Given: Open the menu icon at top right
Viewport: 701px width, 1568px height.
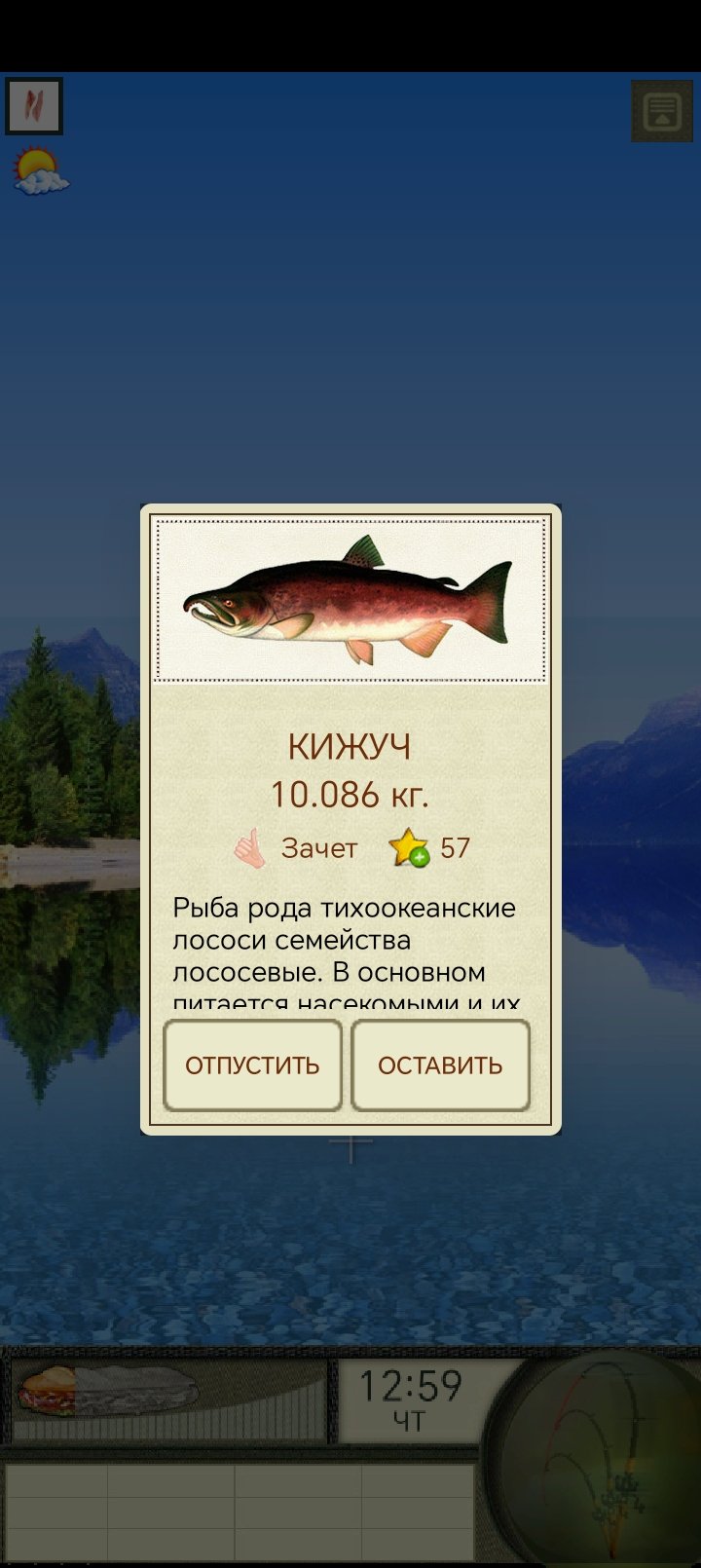Looking at the screenshot, I should click(x=661, y=111).
